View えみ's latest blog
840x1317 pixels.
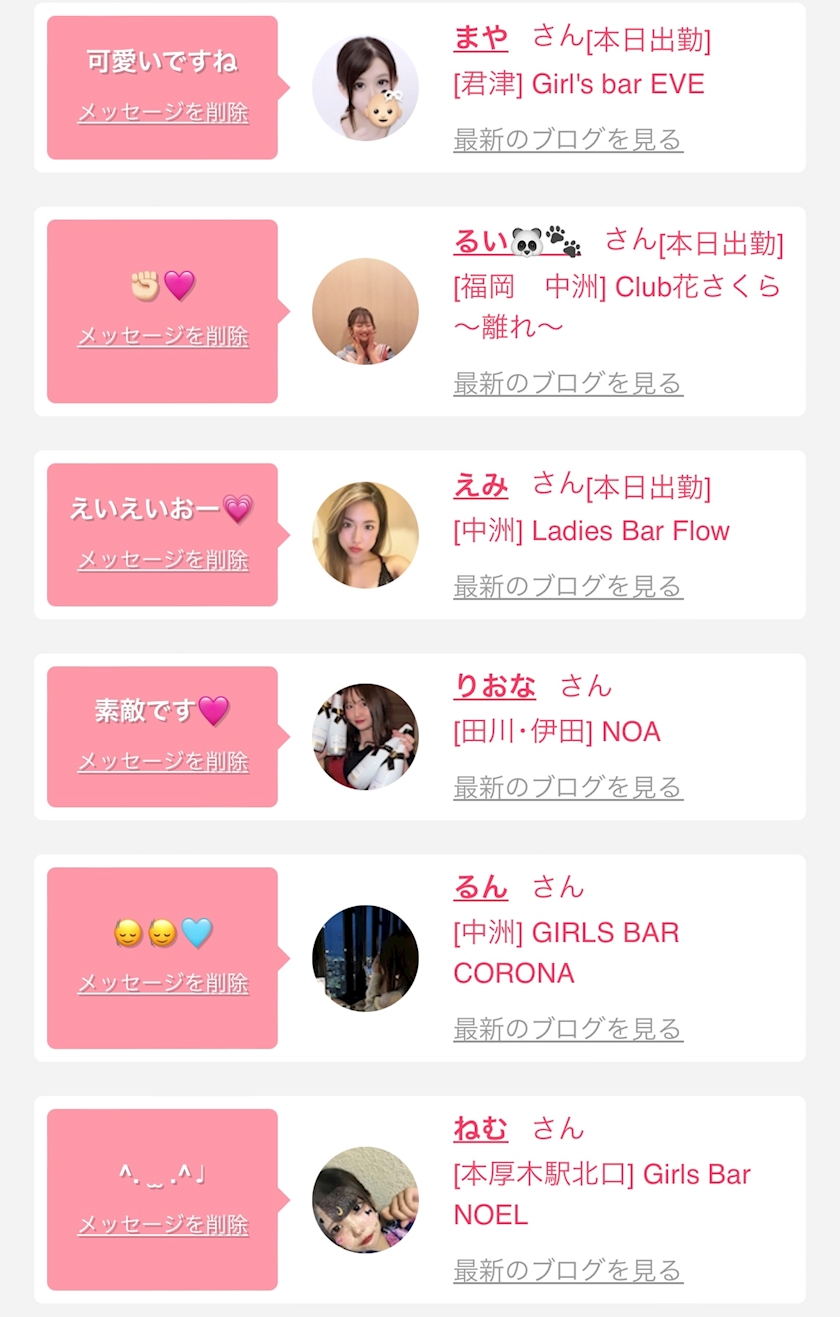point(568,586)
